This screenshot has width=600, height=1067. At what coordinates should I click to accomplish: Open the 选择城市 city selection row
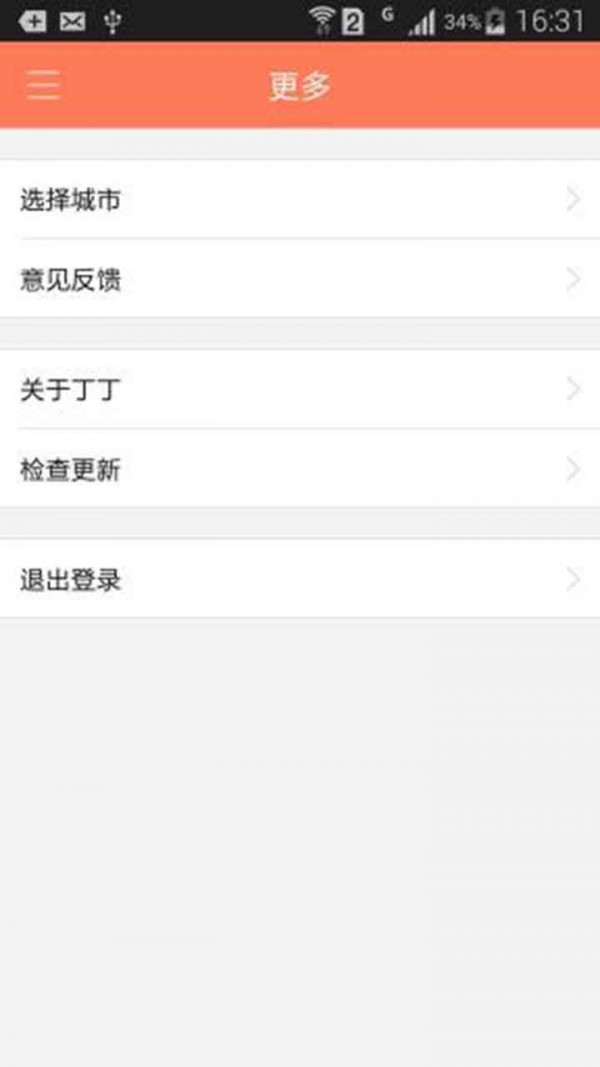(x=300, y=200)
